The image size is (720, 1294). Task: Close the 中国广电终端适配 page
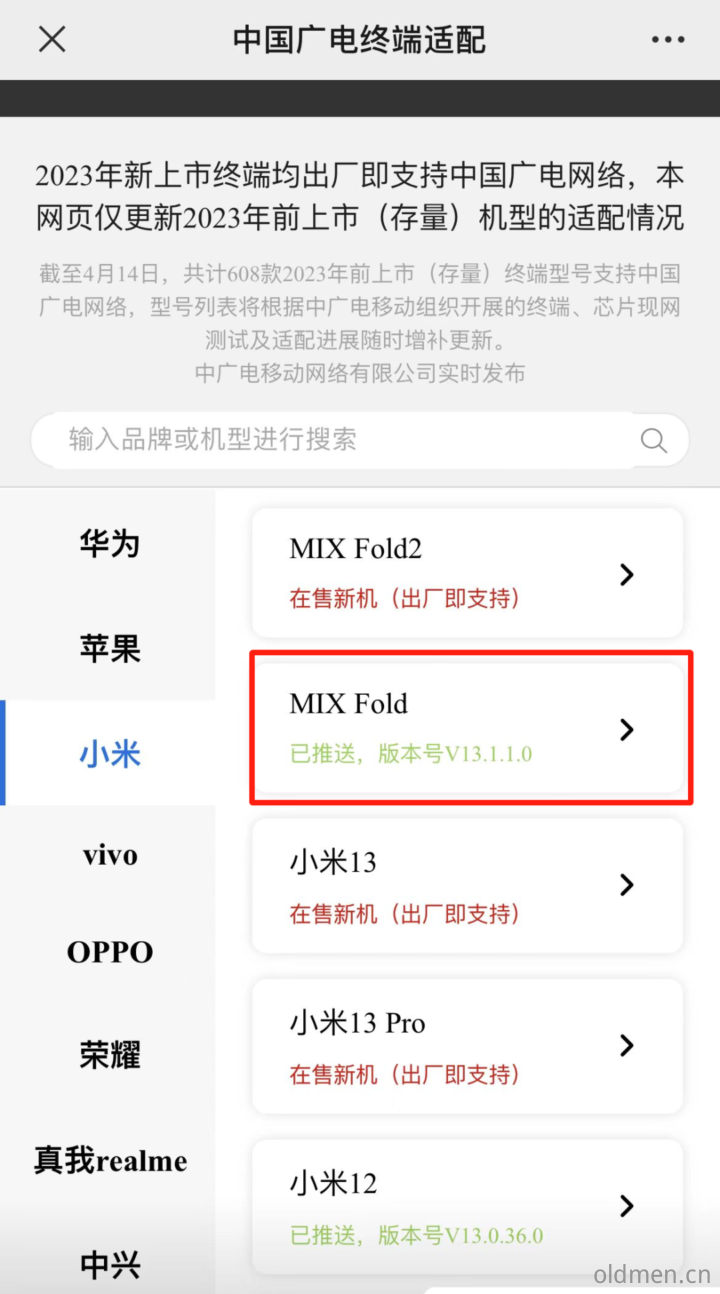52,40
